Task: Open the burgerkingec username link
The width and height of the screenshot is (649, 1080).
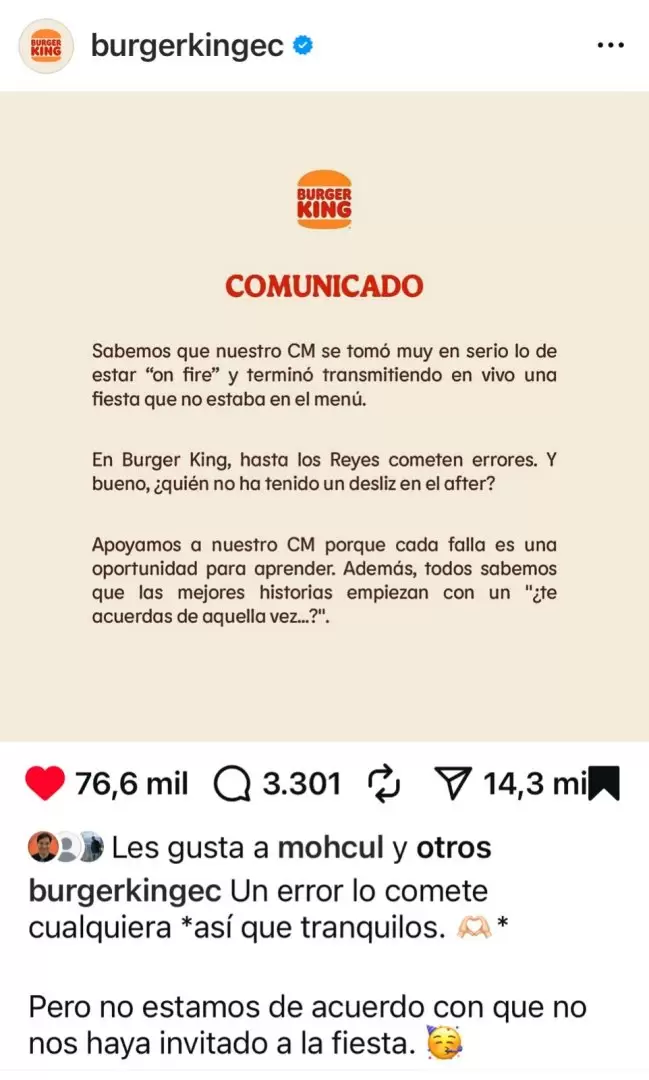Action: [187, 46]
